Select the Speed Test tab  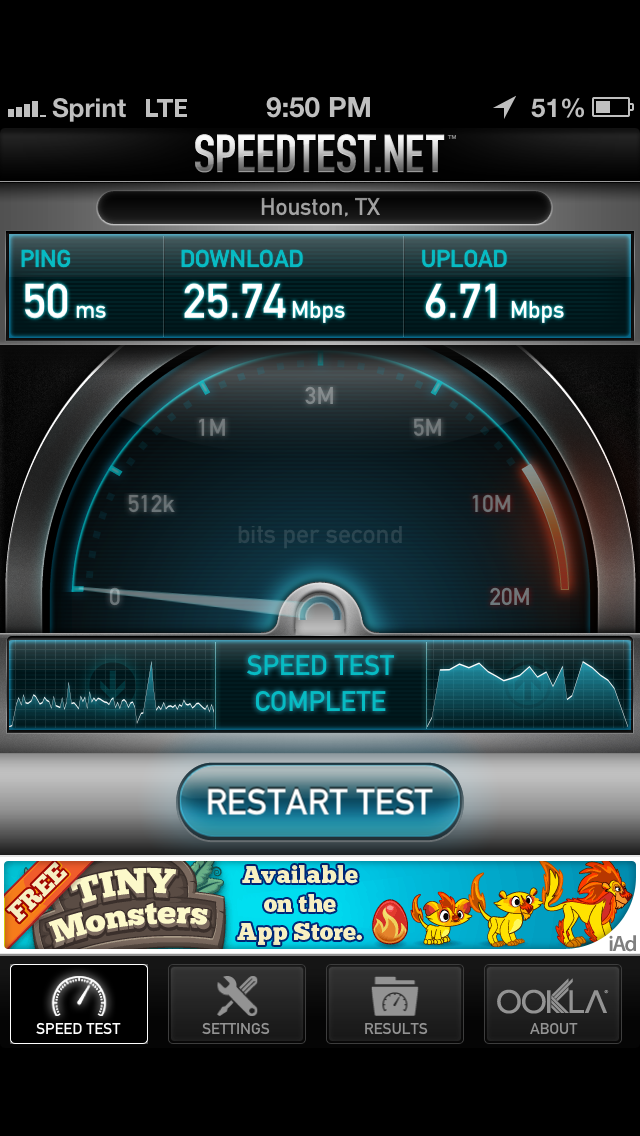(79, 1003)
